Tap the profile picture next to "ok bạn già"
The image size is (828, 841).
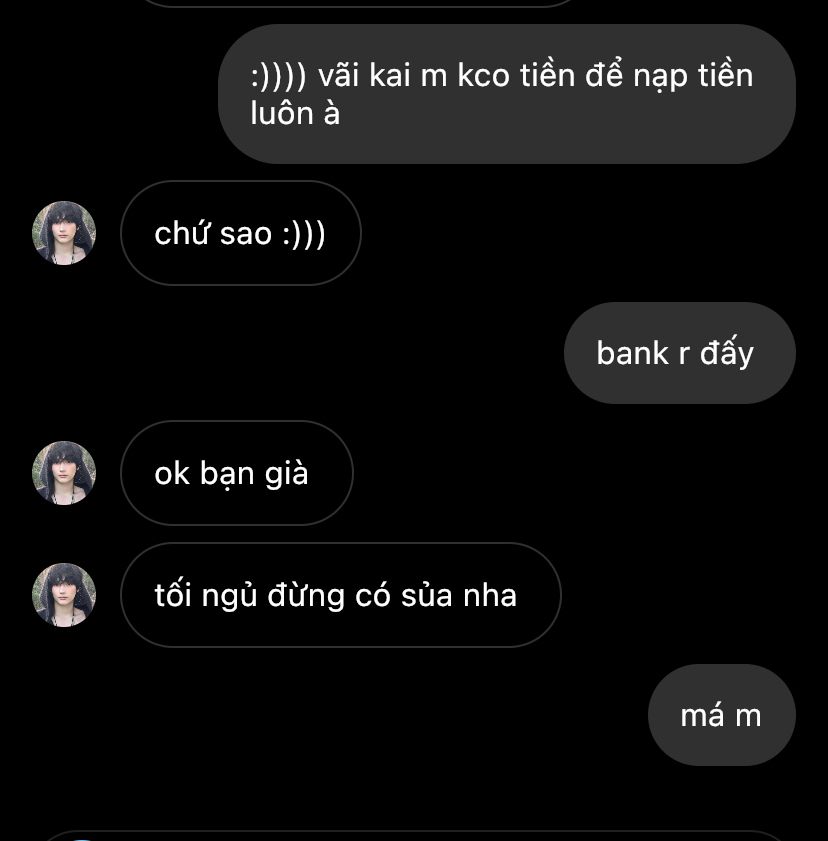pyautogui.click(x=64, y=473)
